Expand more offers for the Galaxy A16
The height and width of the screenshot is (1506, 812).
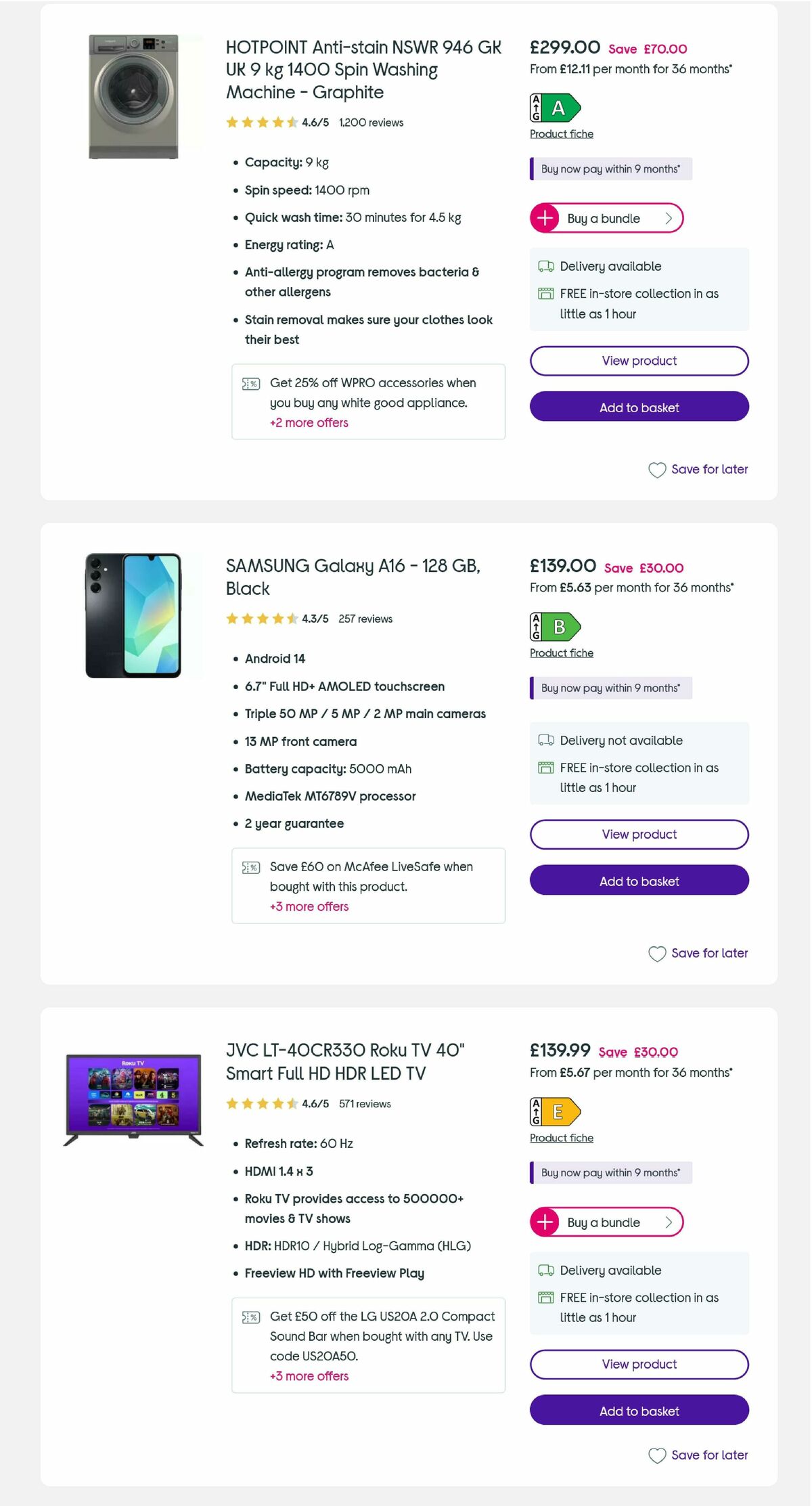(309, 906)
